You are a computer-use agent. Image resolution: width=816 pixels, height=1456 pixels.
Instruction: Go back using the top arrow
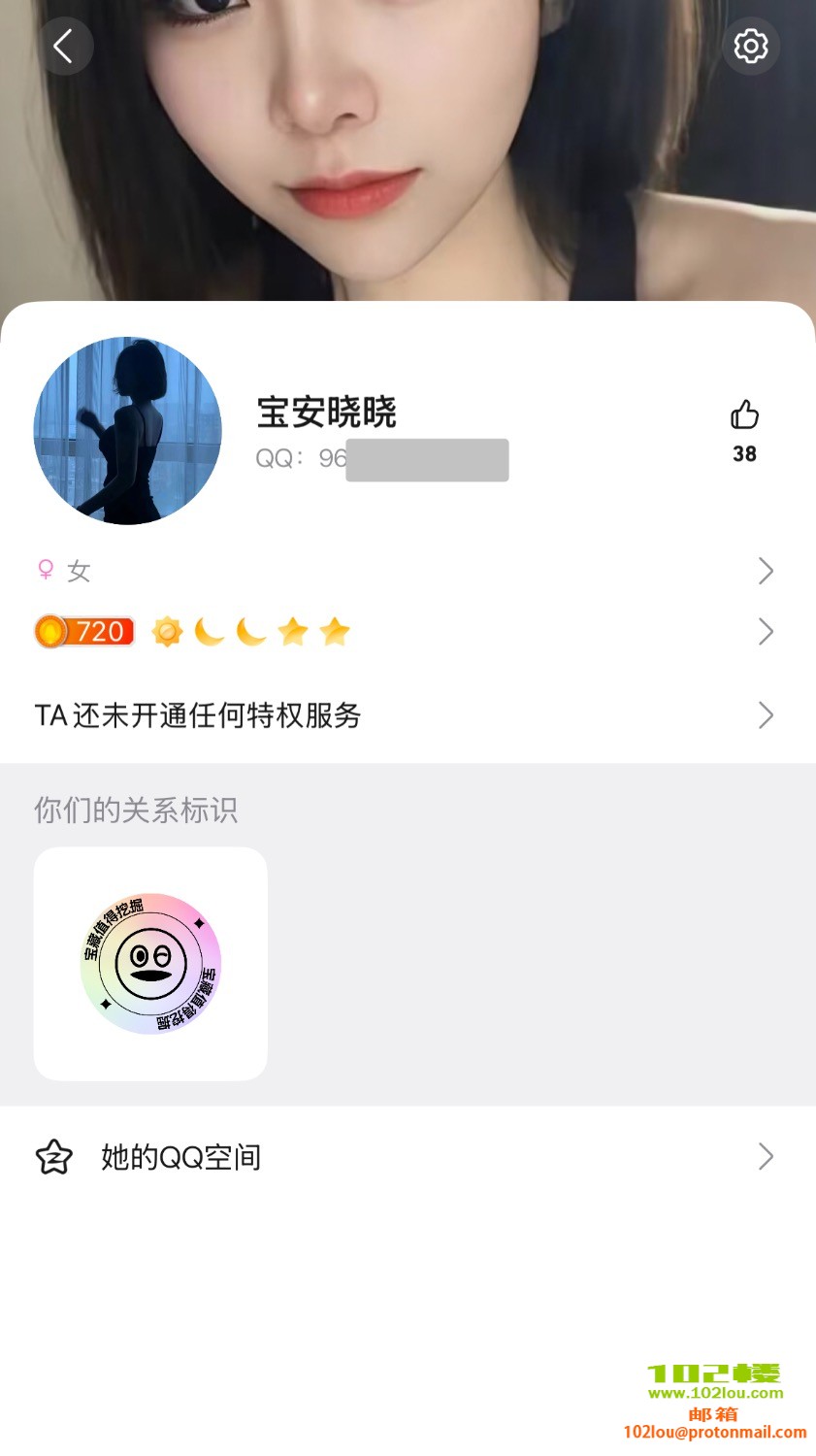point(65,46)
